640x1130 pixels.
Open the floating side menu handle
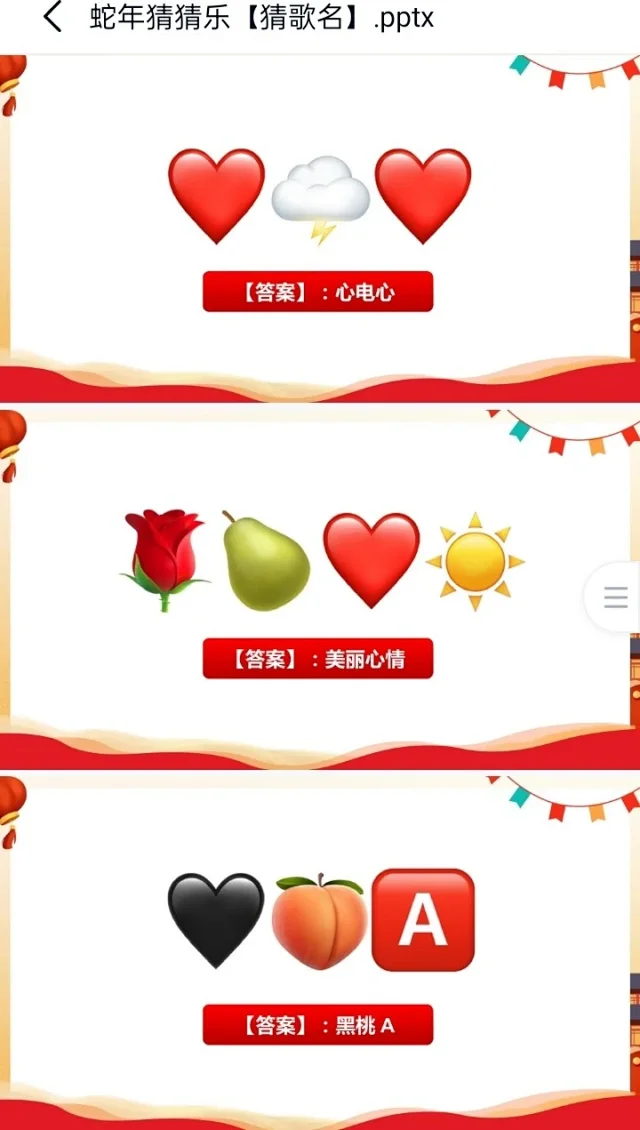pyautogui.click(x=616, y=598)
